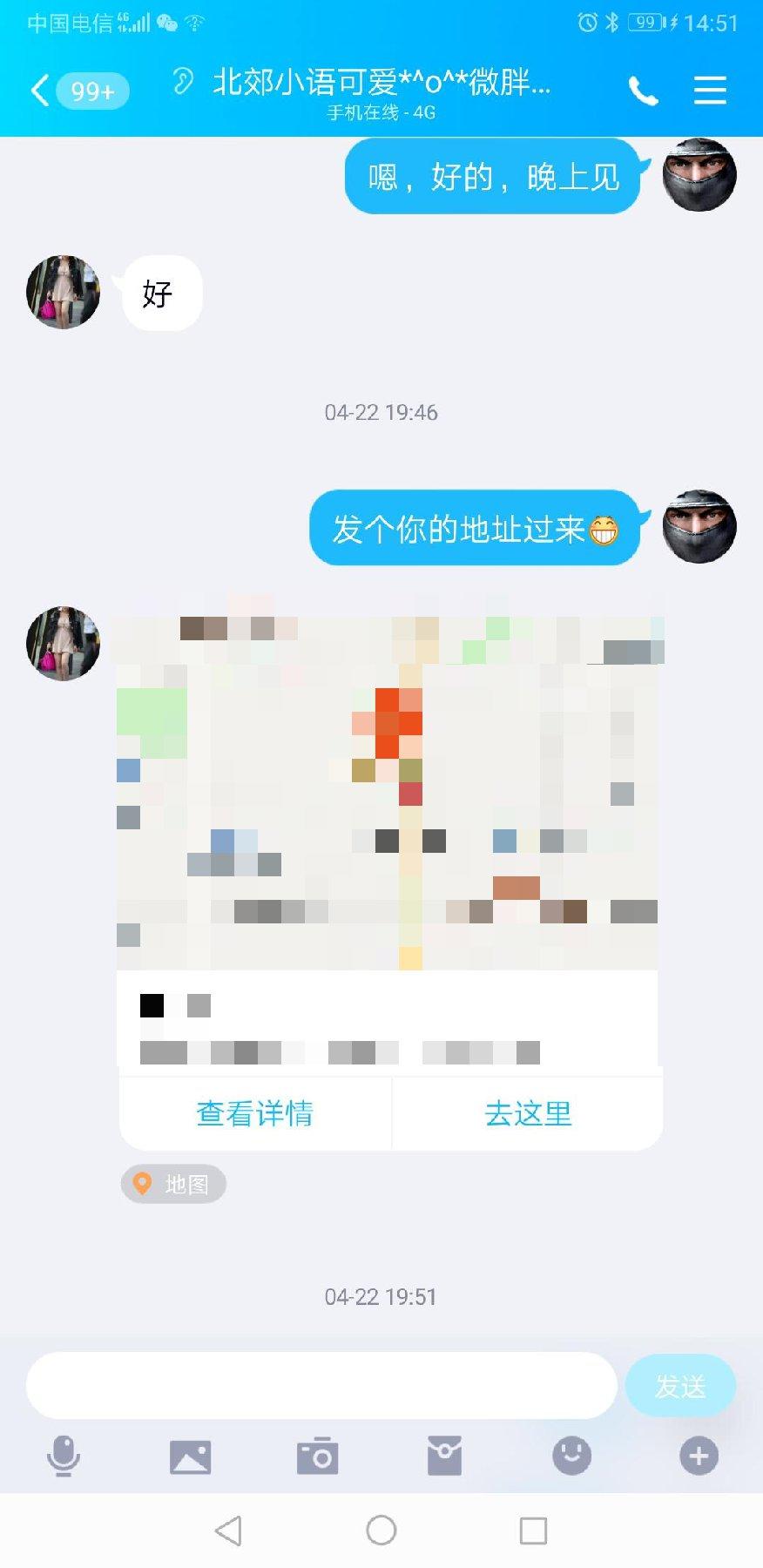Viewport: 763px width, 1568px height.
Task: Open the chat settings menu
Action: [x=710, y=91]
